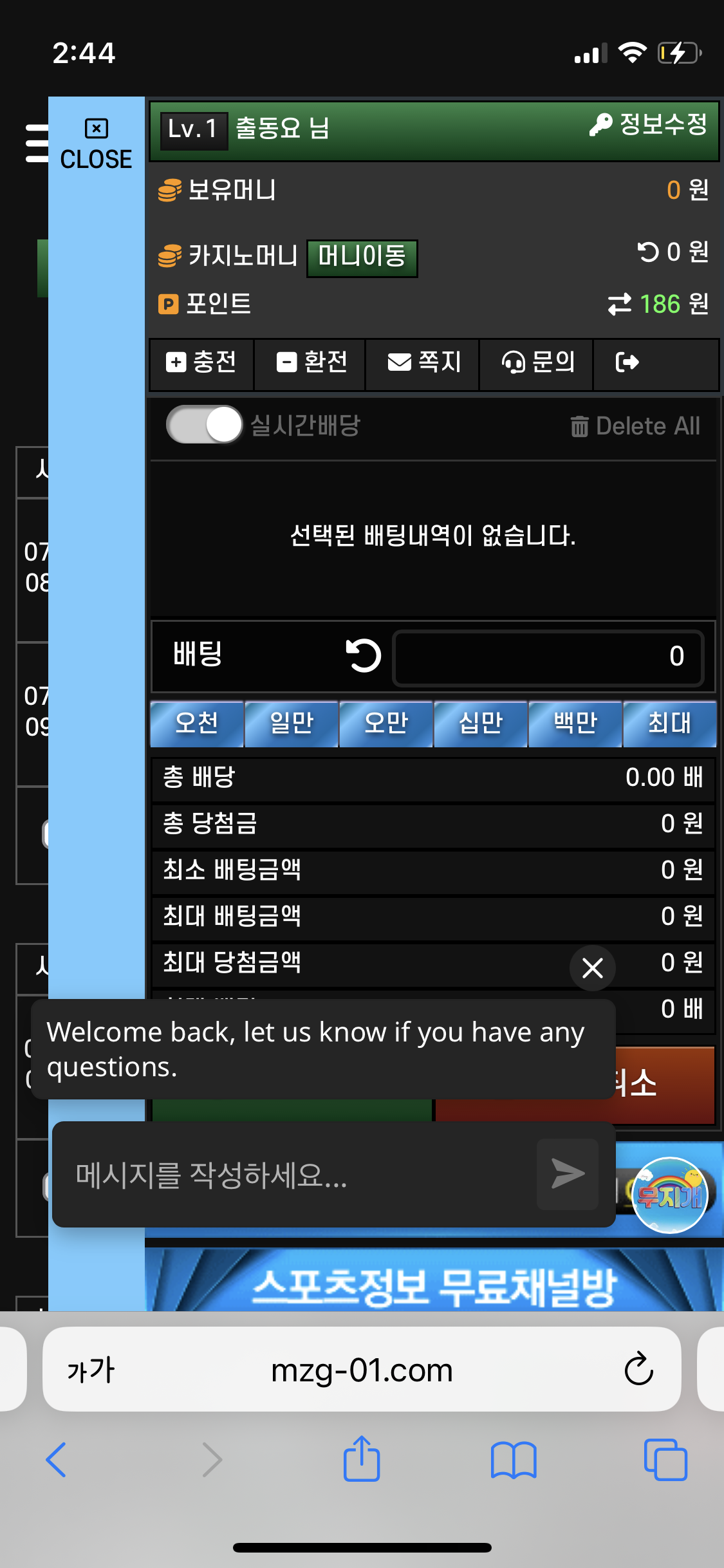Close the side panel with CLOSE
Viewport: 724px width, 1568px height.
(x=96, y=145)
